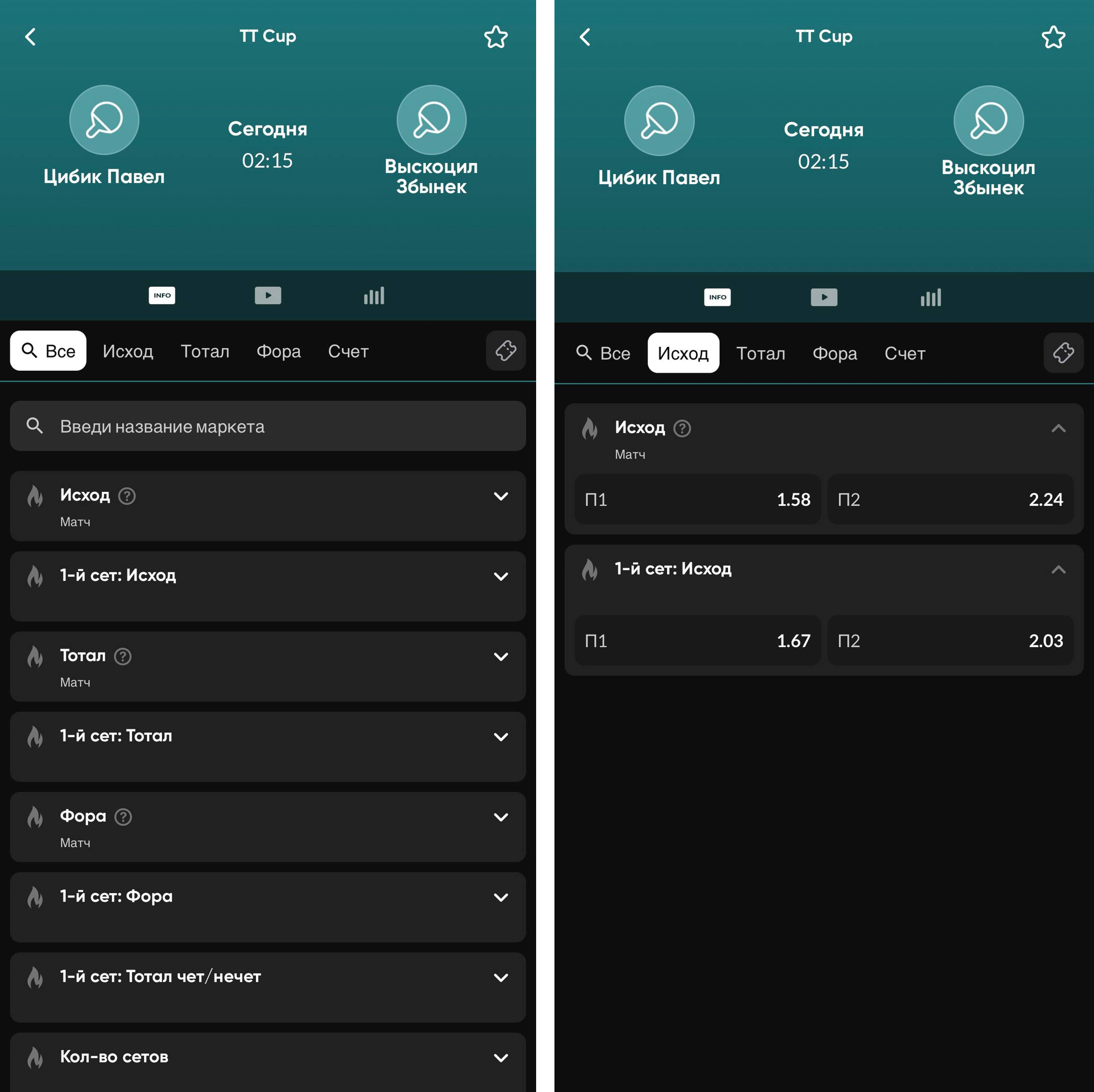This screenshot has height=1092, width=1094.
Task: Expand the 1-й сет: Тотал market
Action: pyautogui.click(x=501, y=737)
